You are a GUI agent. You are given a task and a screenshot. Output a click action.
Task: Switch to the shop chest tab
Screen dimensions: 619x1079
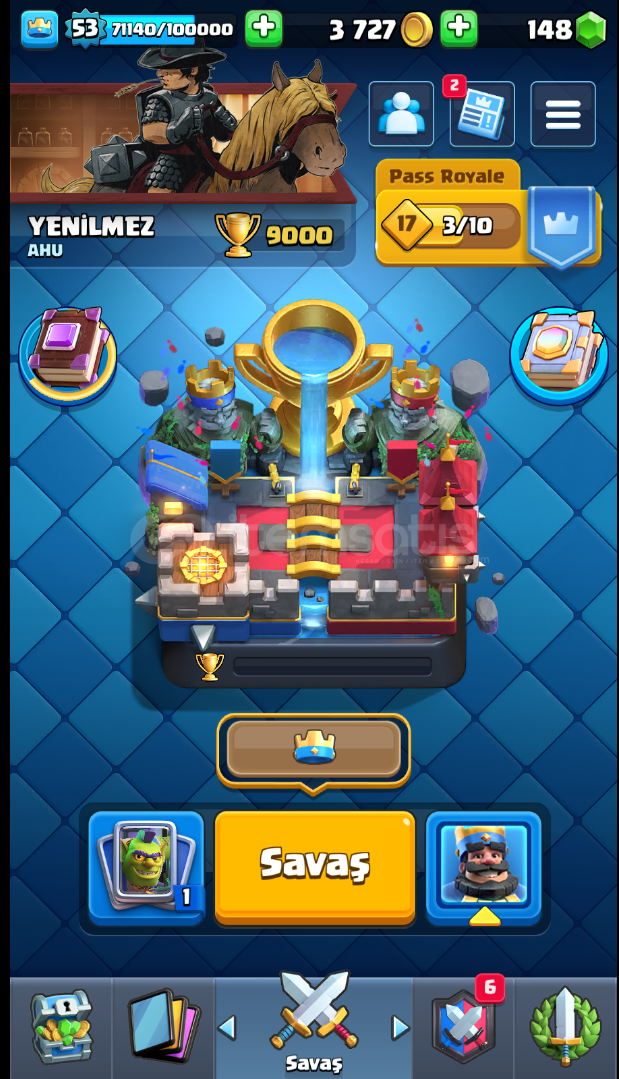tap(61, 1027)
